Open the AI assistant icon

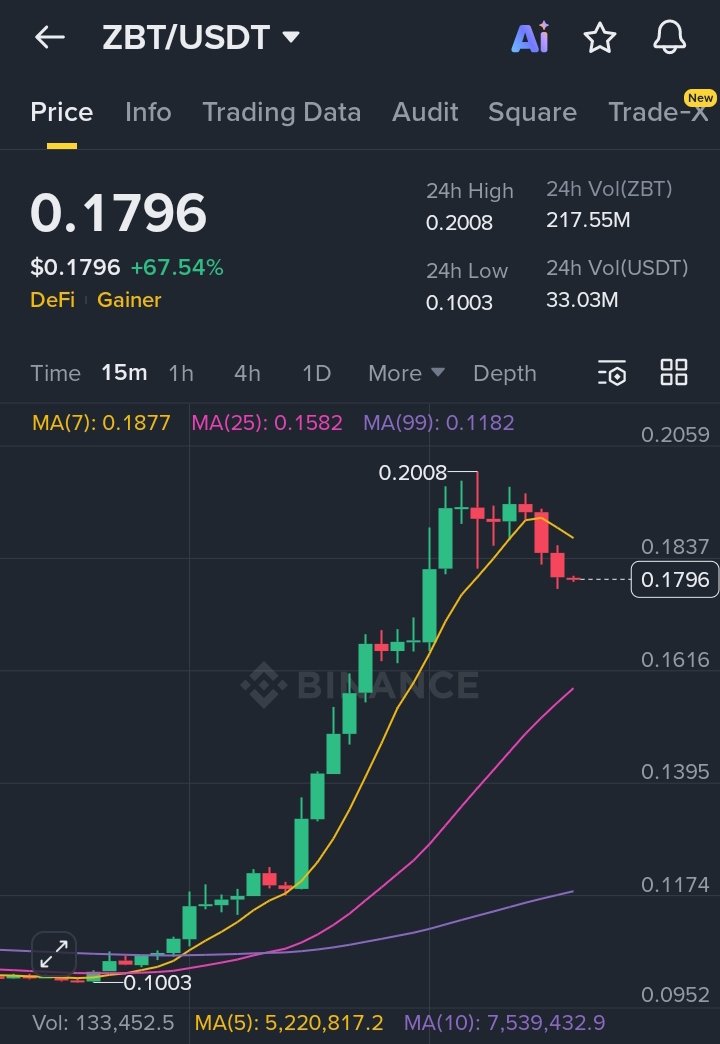[x=530, y=38]
